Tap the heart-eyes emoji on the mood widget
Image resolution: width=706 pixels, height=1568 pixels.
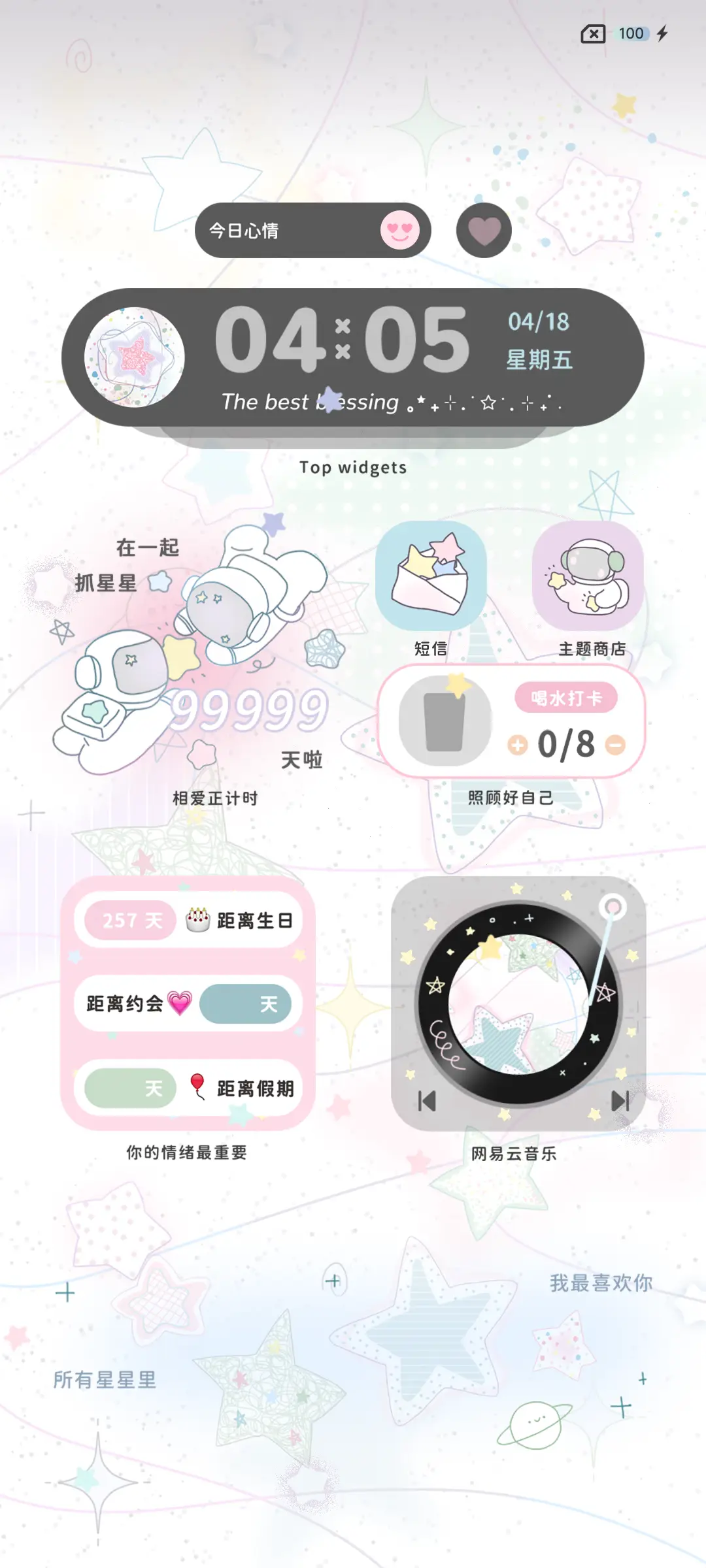pyautogui.click(x=399, y=231)
